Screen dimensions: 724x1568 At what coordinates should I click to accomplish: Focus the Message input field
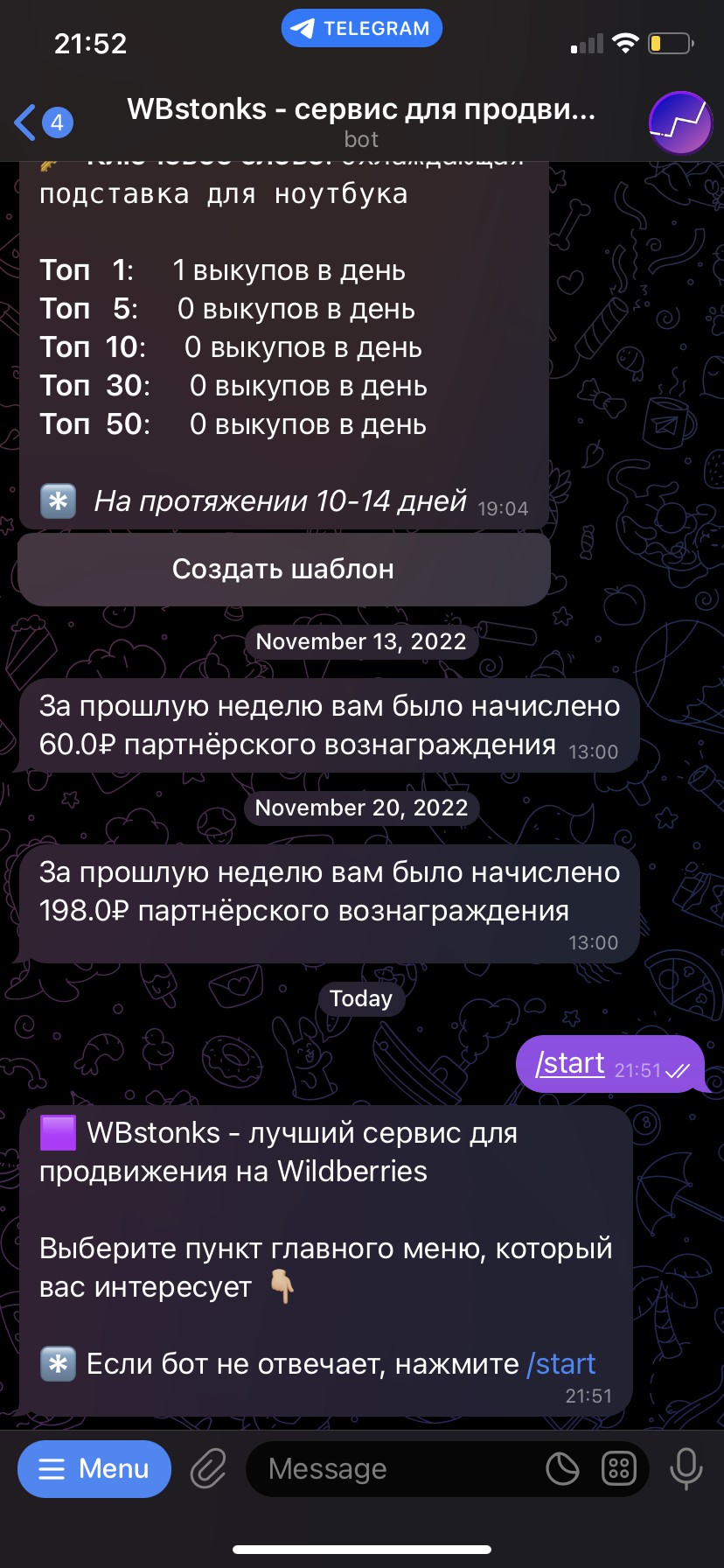(393, 1469)
